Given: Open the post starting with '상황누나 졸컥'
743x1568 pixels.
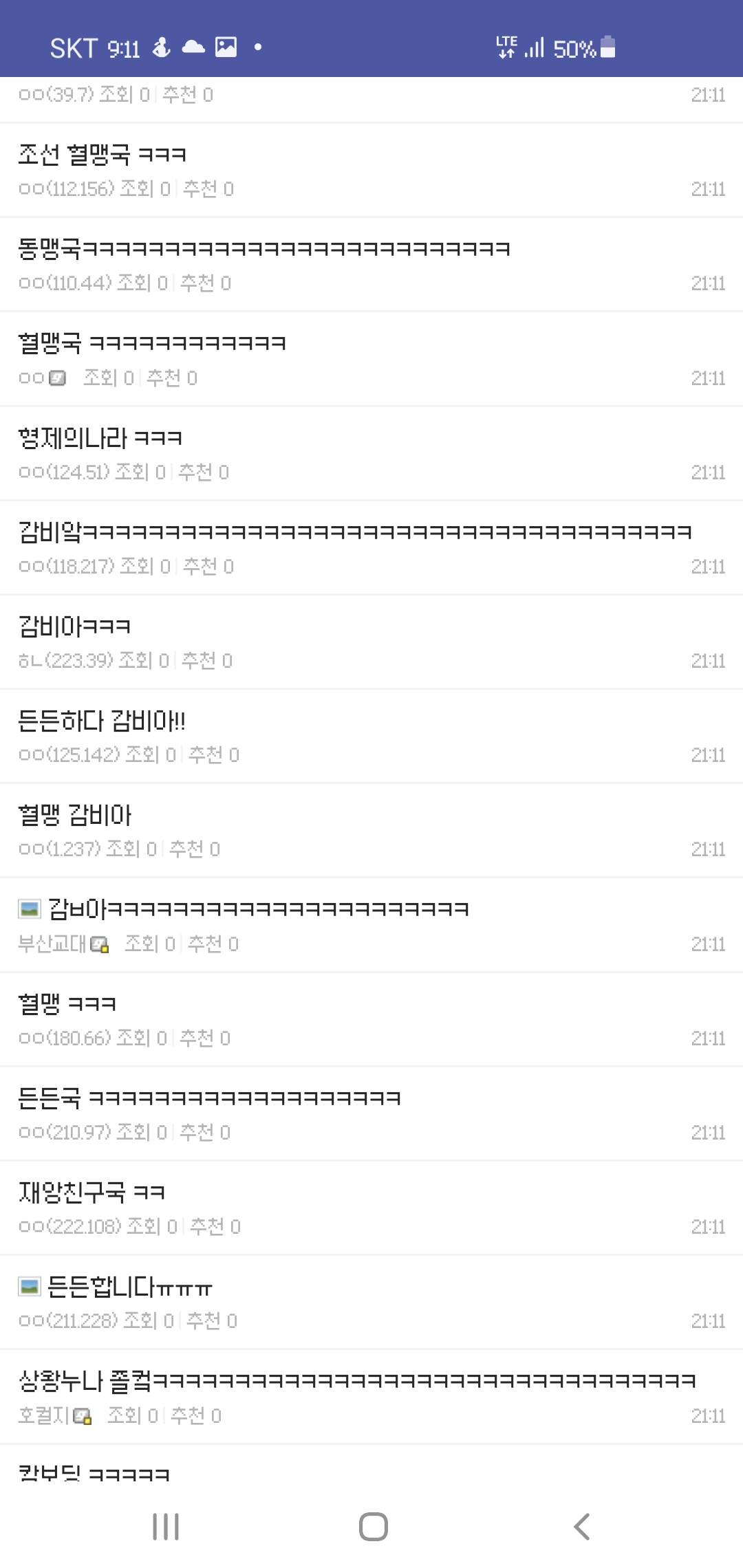Looking at the screenshot, I should click(x=356, y=1380).
